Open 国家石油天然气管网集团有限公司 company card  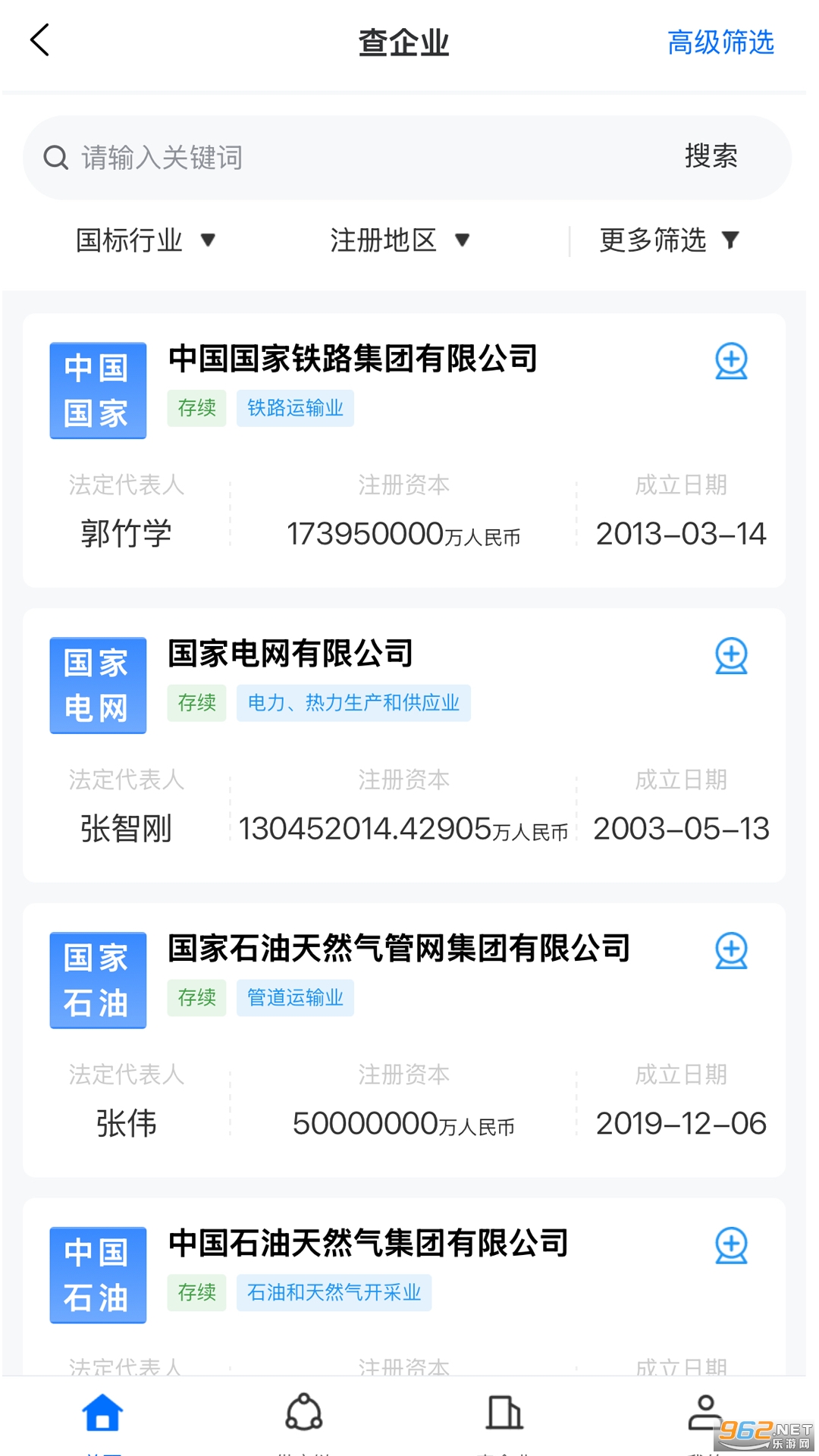pos(399,949)
